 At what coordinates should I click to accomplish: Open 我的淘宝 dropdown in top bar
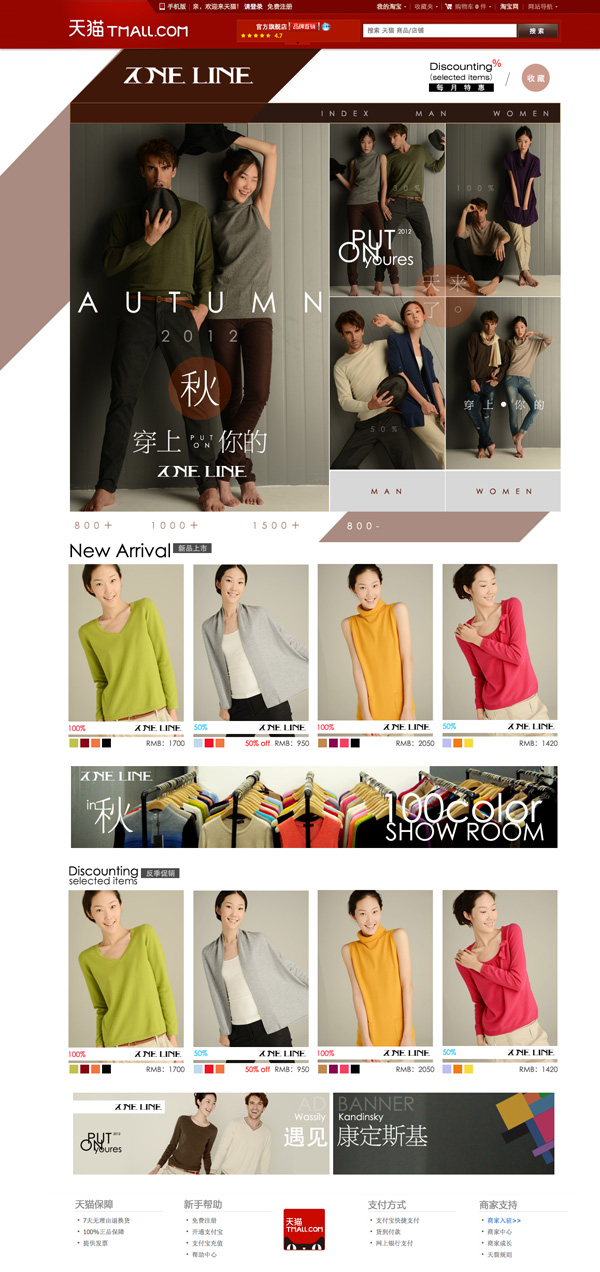point(390,6)
